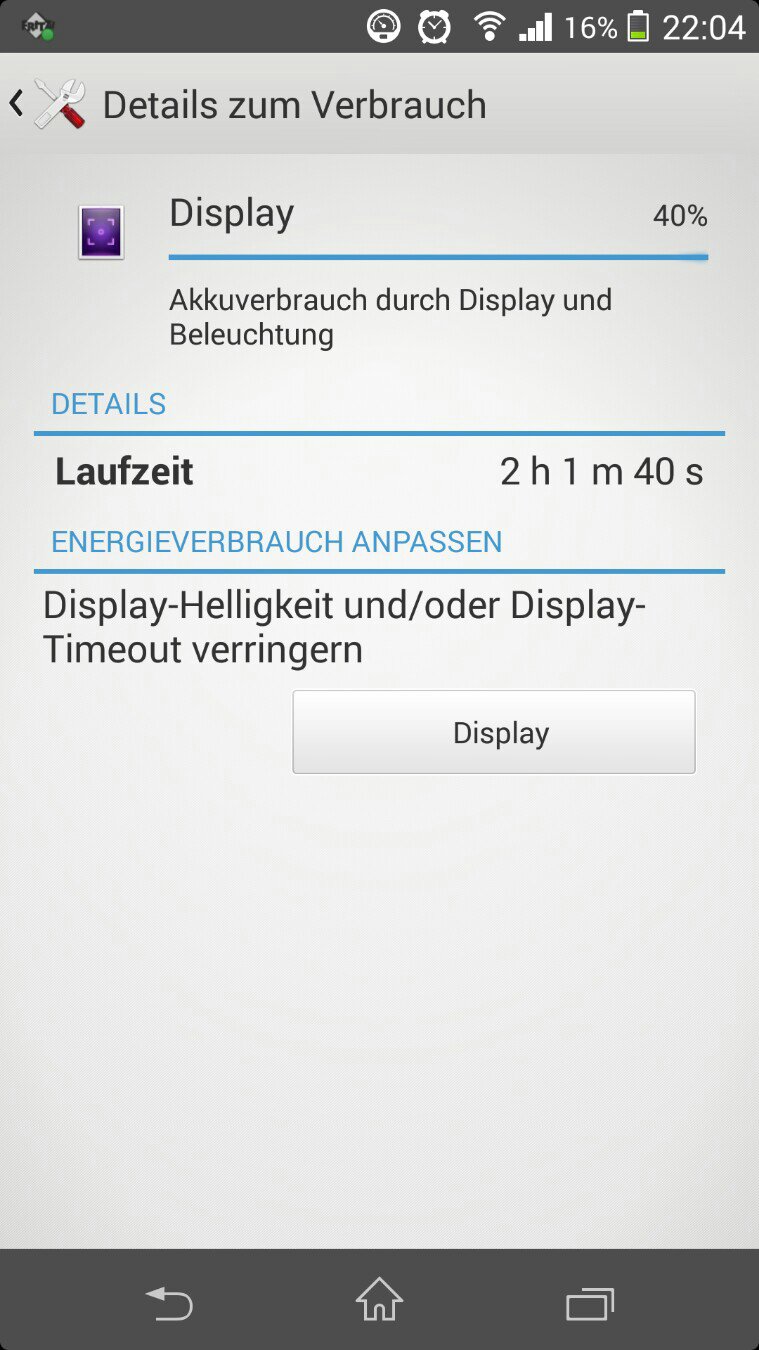Go to the home screen
The width and height of the screenshot is (759, 1350).
(379, 1302)
